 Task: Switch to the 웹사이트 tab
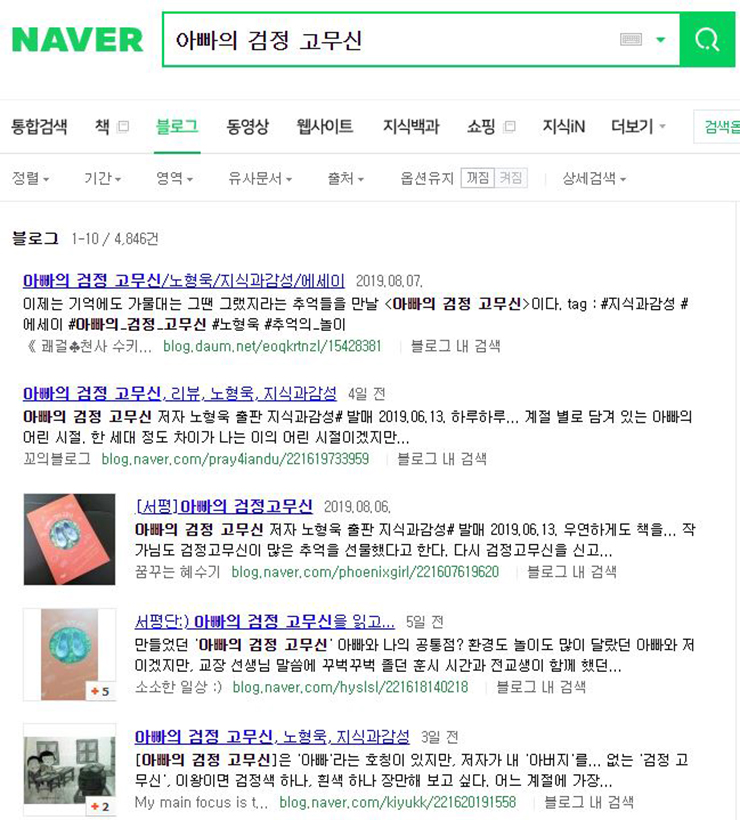[325, 127]
